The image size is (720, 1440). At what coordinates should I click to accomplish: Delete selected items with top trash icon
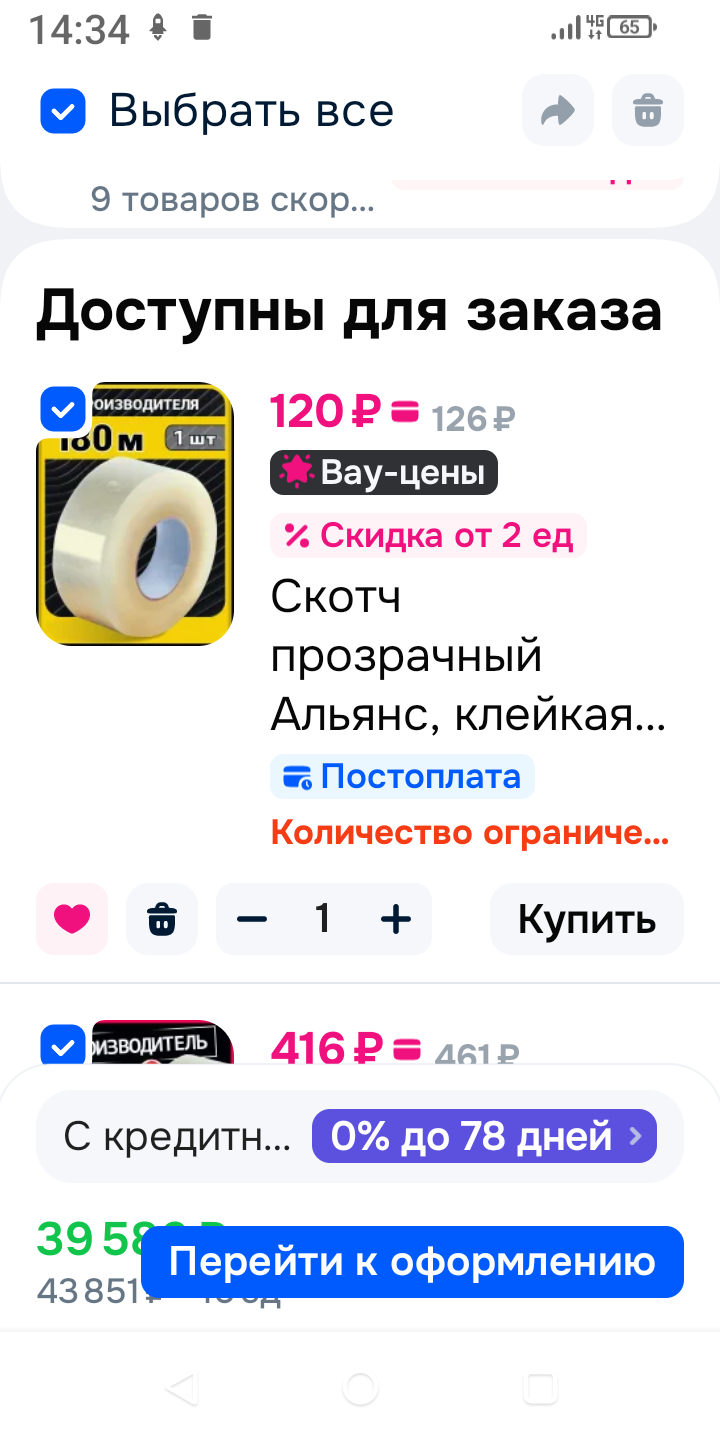(648, 111)
